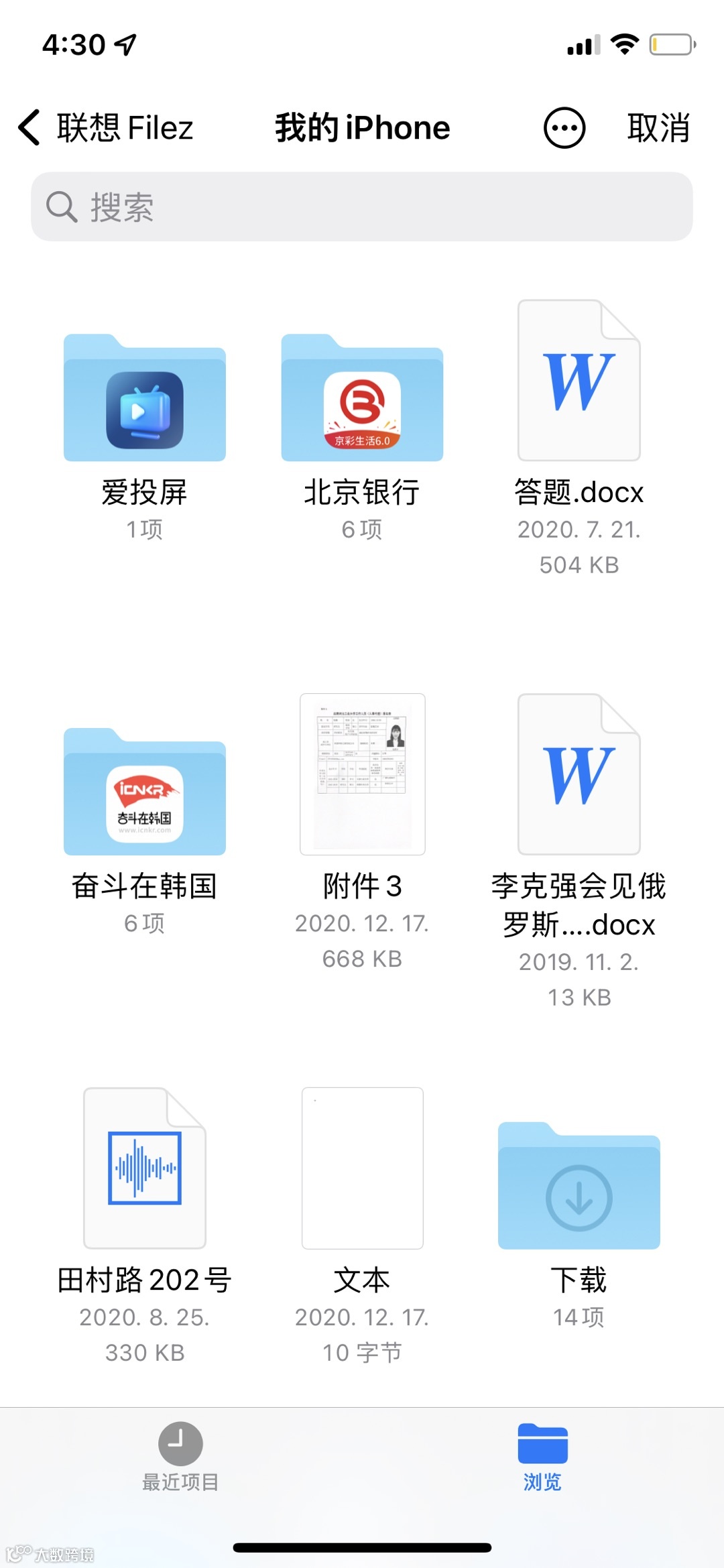Select the 附件 3 file
Image resolution: width=724 pixels, height=1568 pixels.
point(362,775)
